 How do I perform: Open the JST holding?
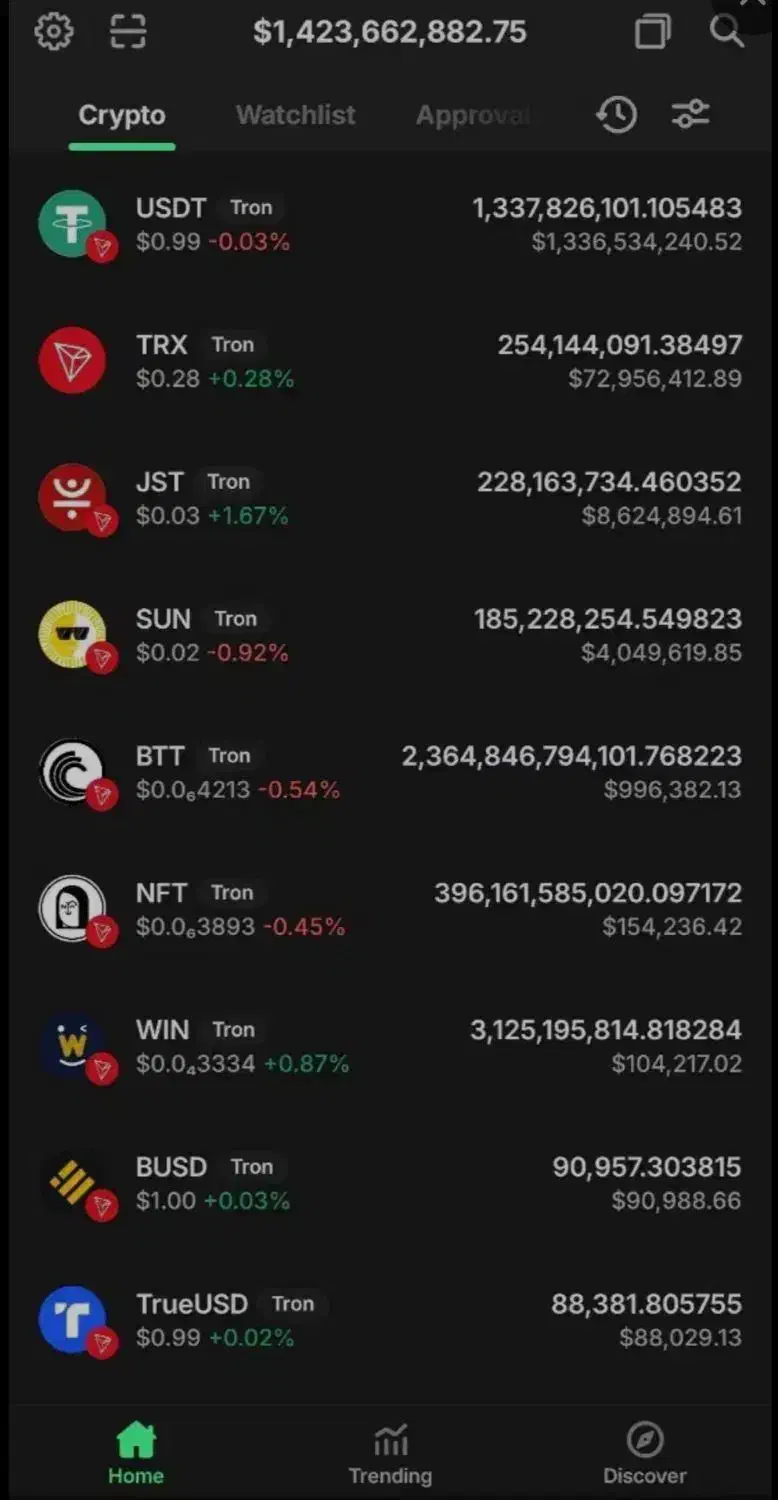click(x=389, y=498)
